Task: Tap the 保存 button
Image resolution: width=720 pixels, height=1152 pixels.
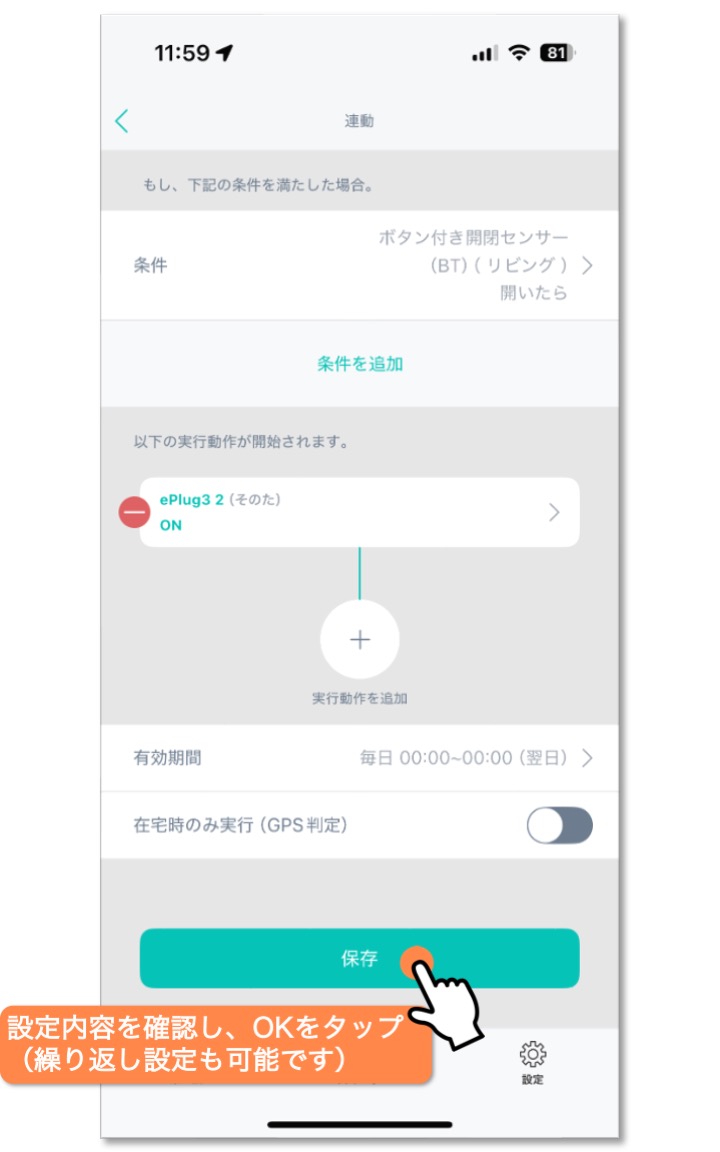Action: point(359,958)
